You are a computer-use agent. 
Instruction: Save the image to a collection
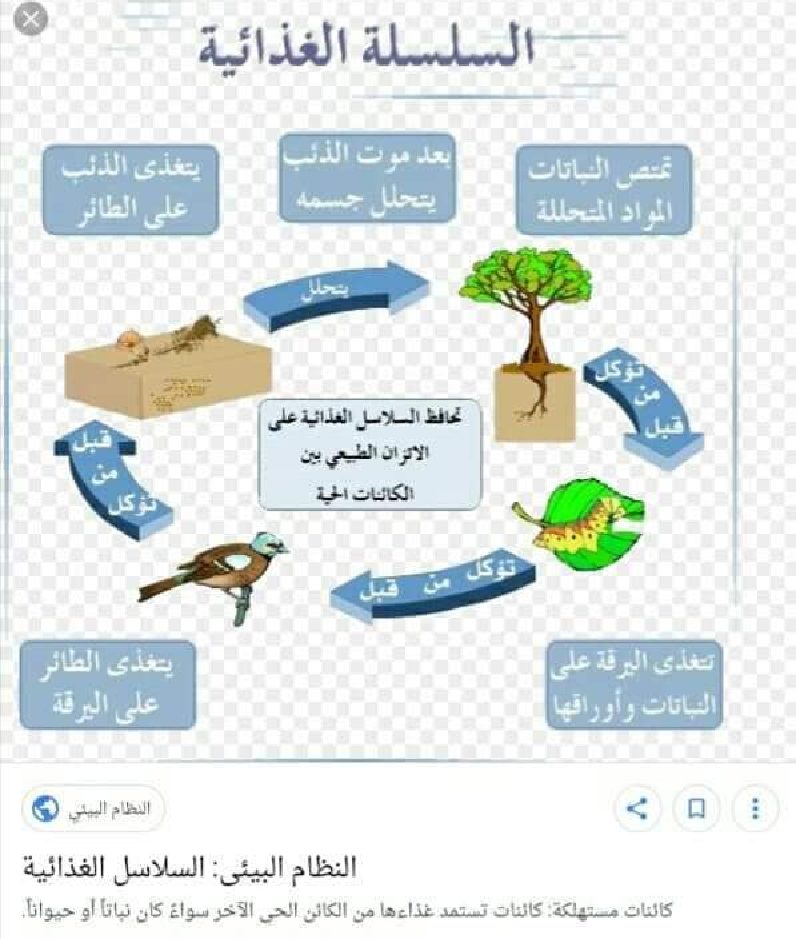coord(696,809)
